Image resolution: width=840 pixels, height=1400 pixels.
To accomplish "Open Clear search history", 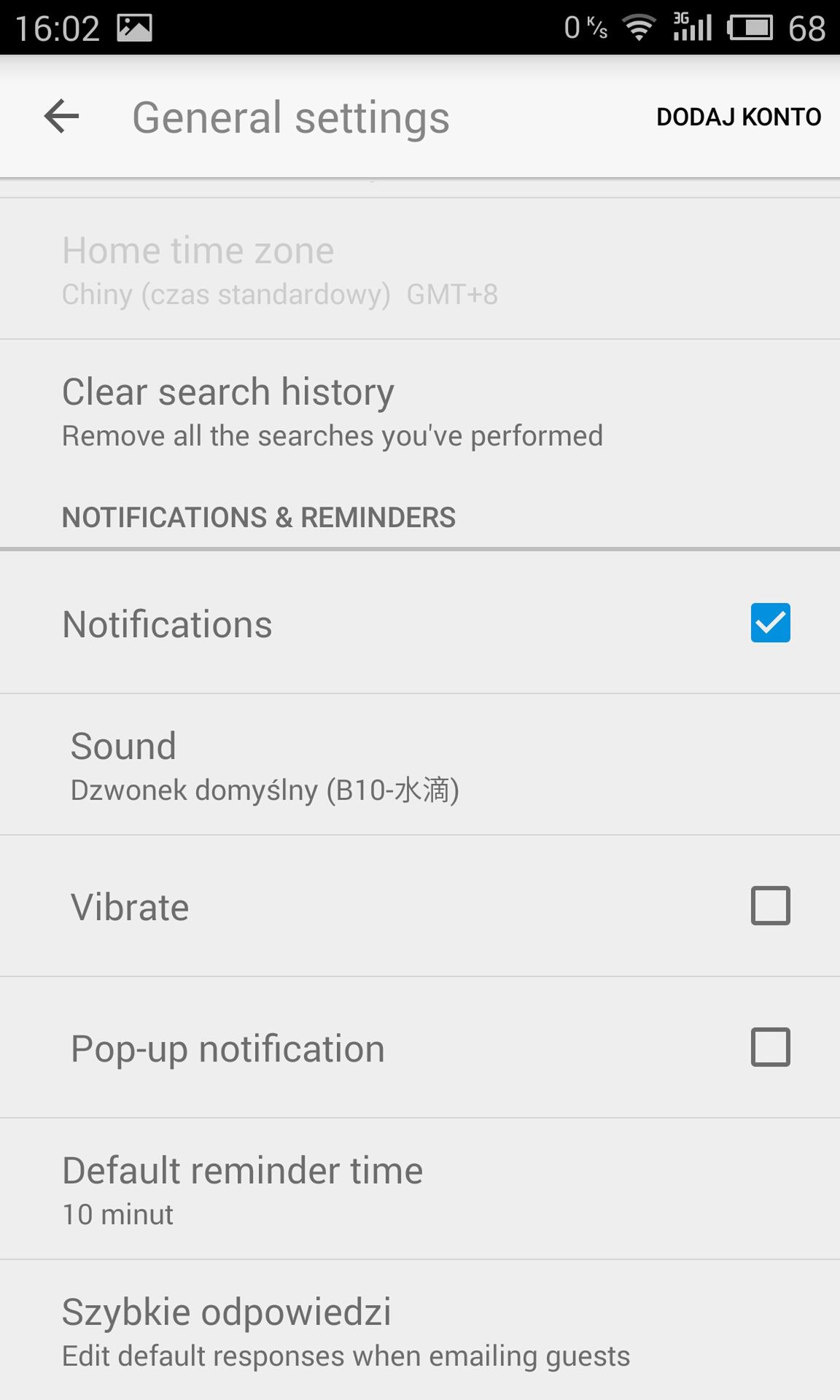I will (420, 412).
